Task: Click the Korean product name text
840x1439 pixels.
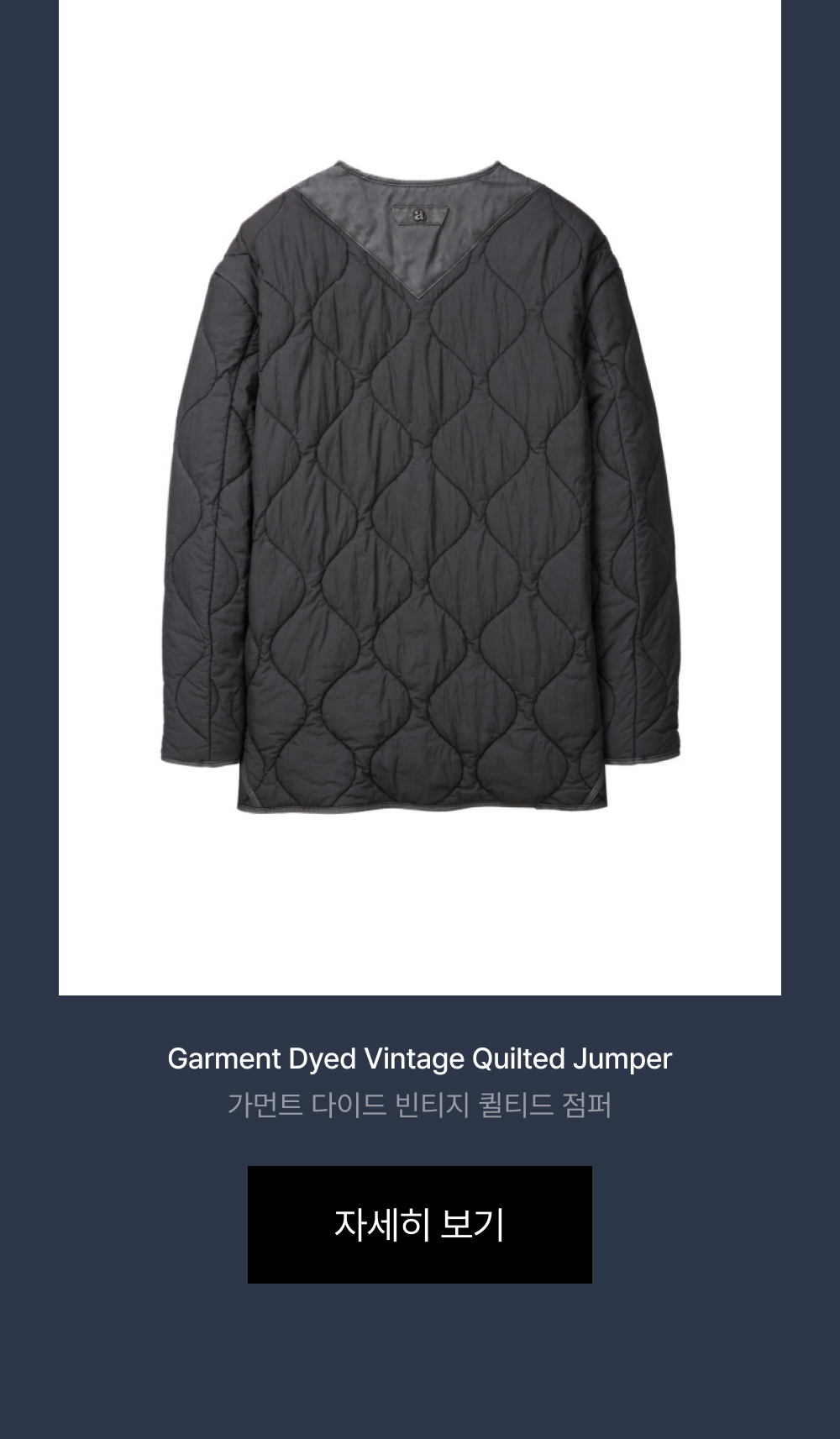Action: [x=420, y=1107]
